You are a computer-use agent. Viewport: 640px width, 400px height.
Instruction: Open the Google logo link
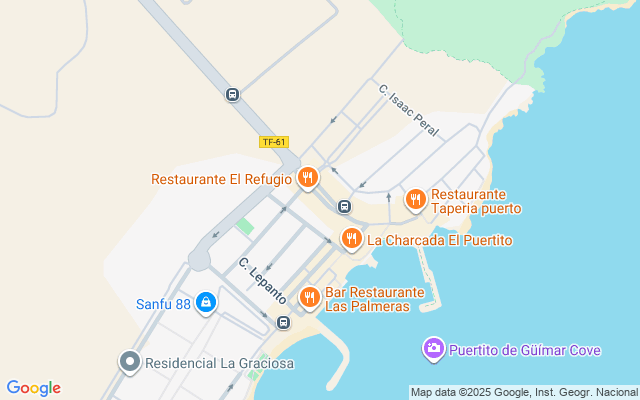click(x=33, y=388)
